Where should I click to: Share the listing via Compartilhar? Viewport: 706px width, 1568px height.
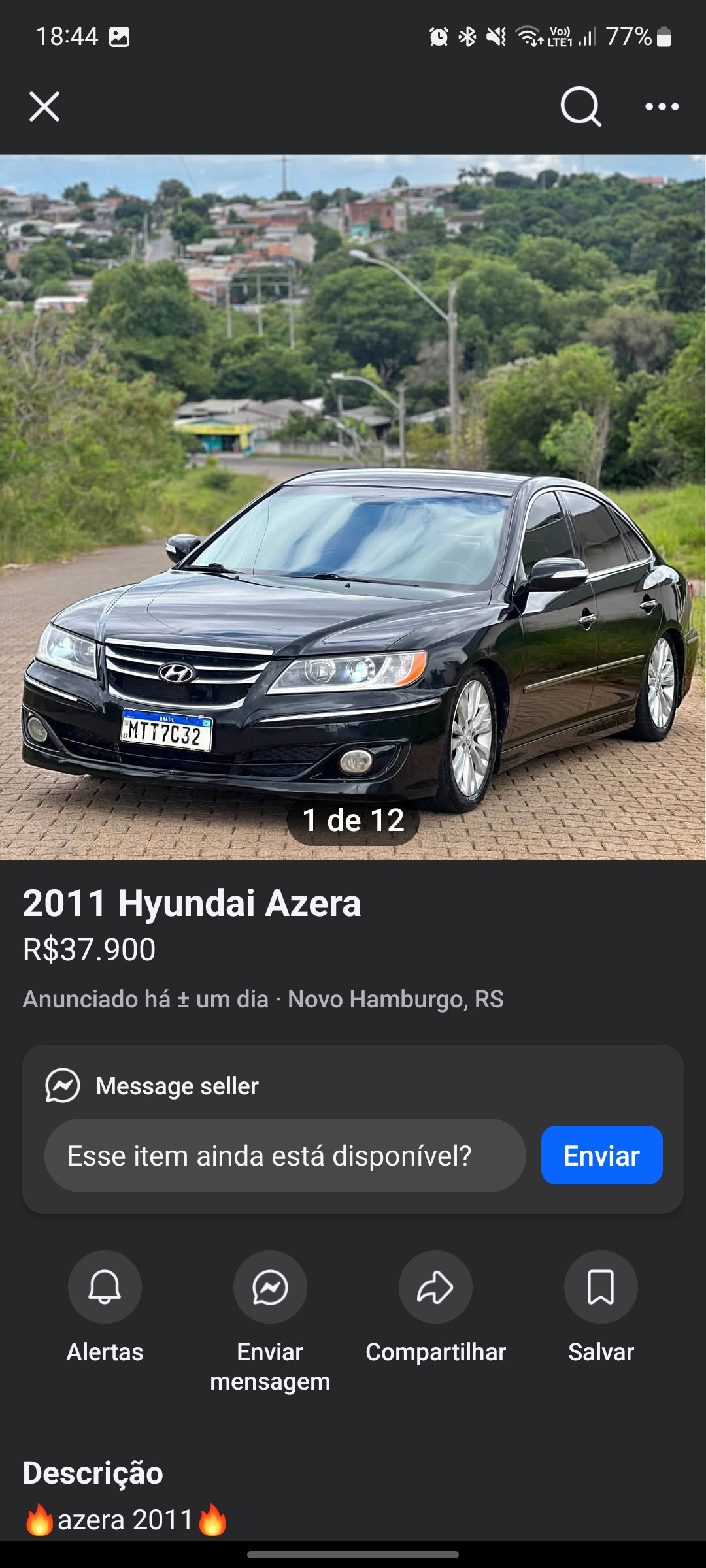435,1288
